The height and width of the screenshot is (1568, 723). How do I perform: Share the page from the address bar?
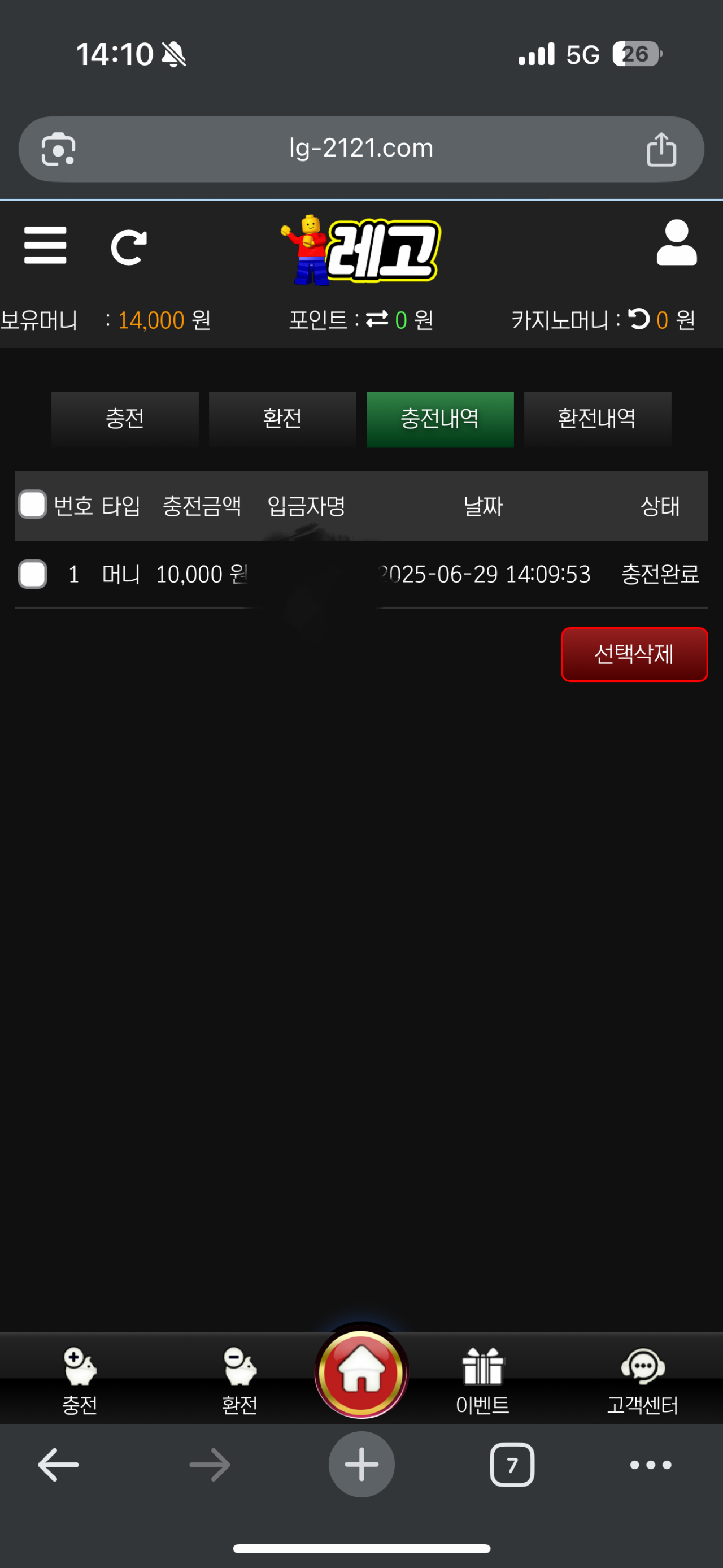[661, 149]
